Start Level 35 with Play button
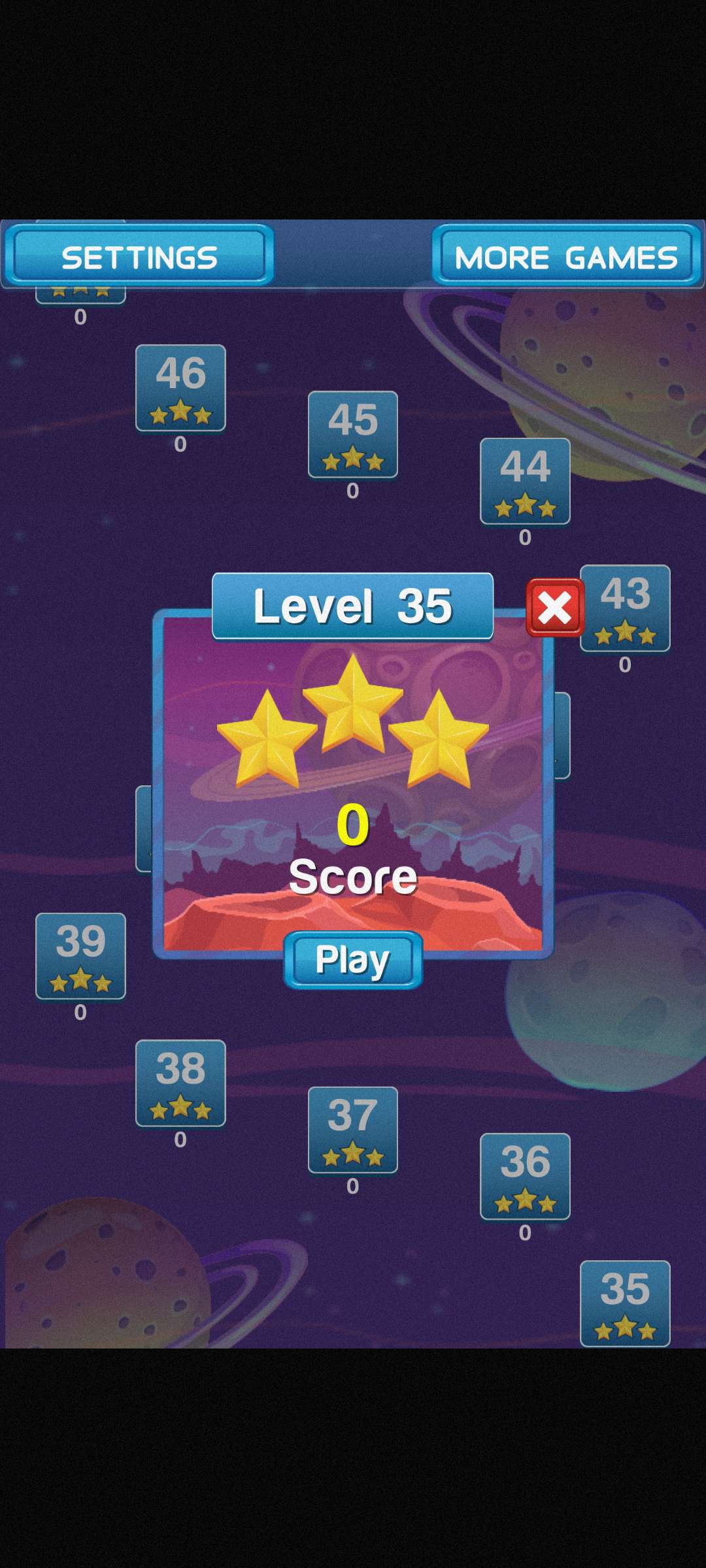 click(x=353, y=960)
